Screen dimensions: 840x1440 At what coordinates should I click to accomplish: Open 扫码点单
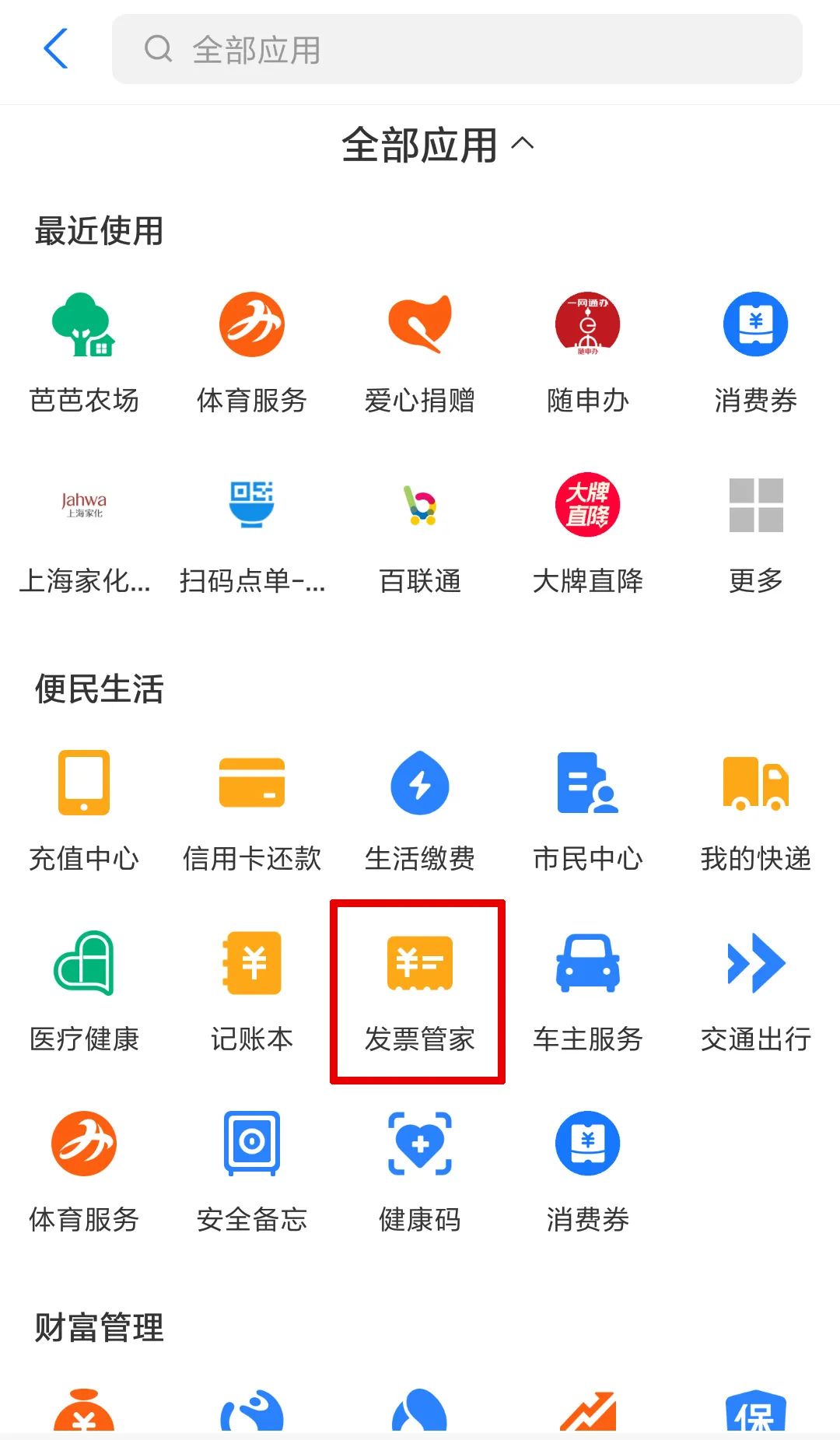pos(252,534)
